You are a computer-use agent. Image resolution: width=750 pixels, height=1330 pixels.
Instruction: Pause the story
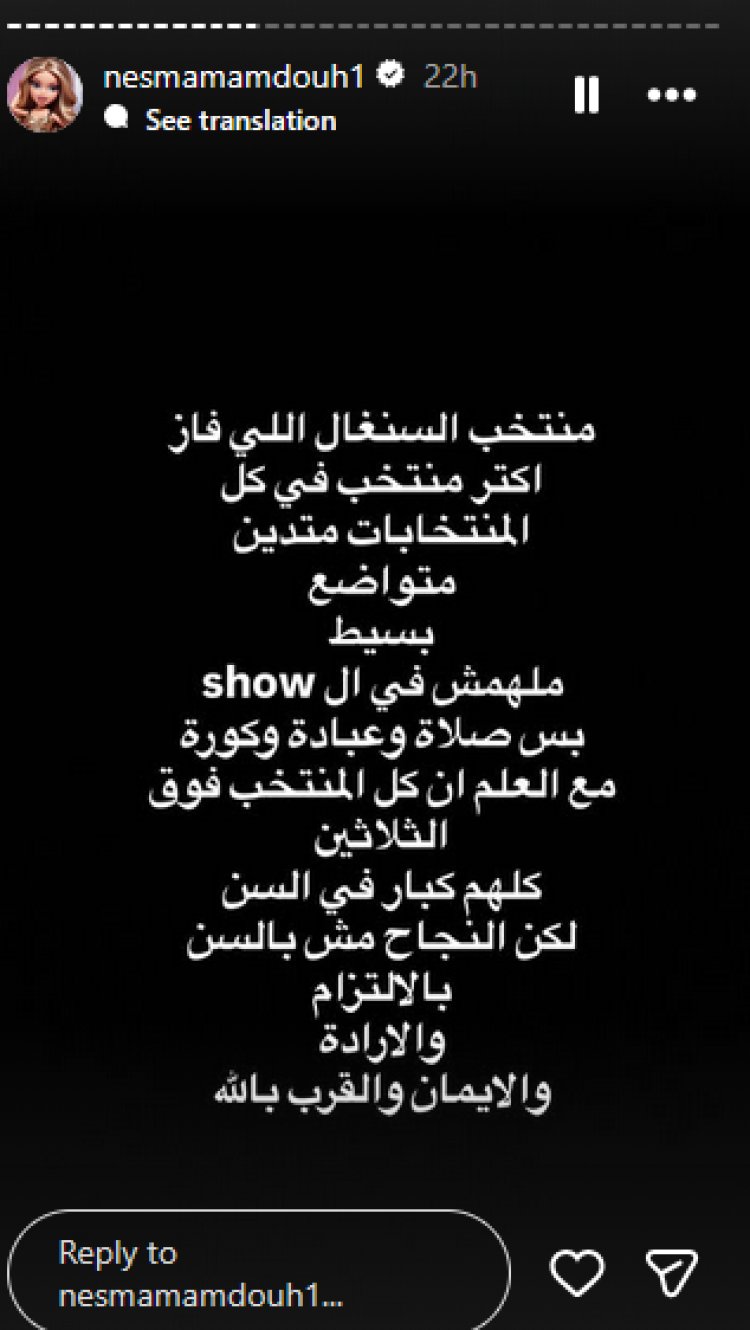coord(587,95)
